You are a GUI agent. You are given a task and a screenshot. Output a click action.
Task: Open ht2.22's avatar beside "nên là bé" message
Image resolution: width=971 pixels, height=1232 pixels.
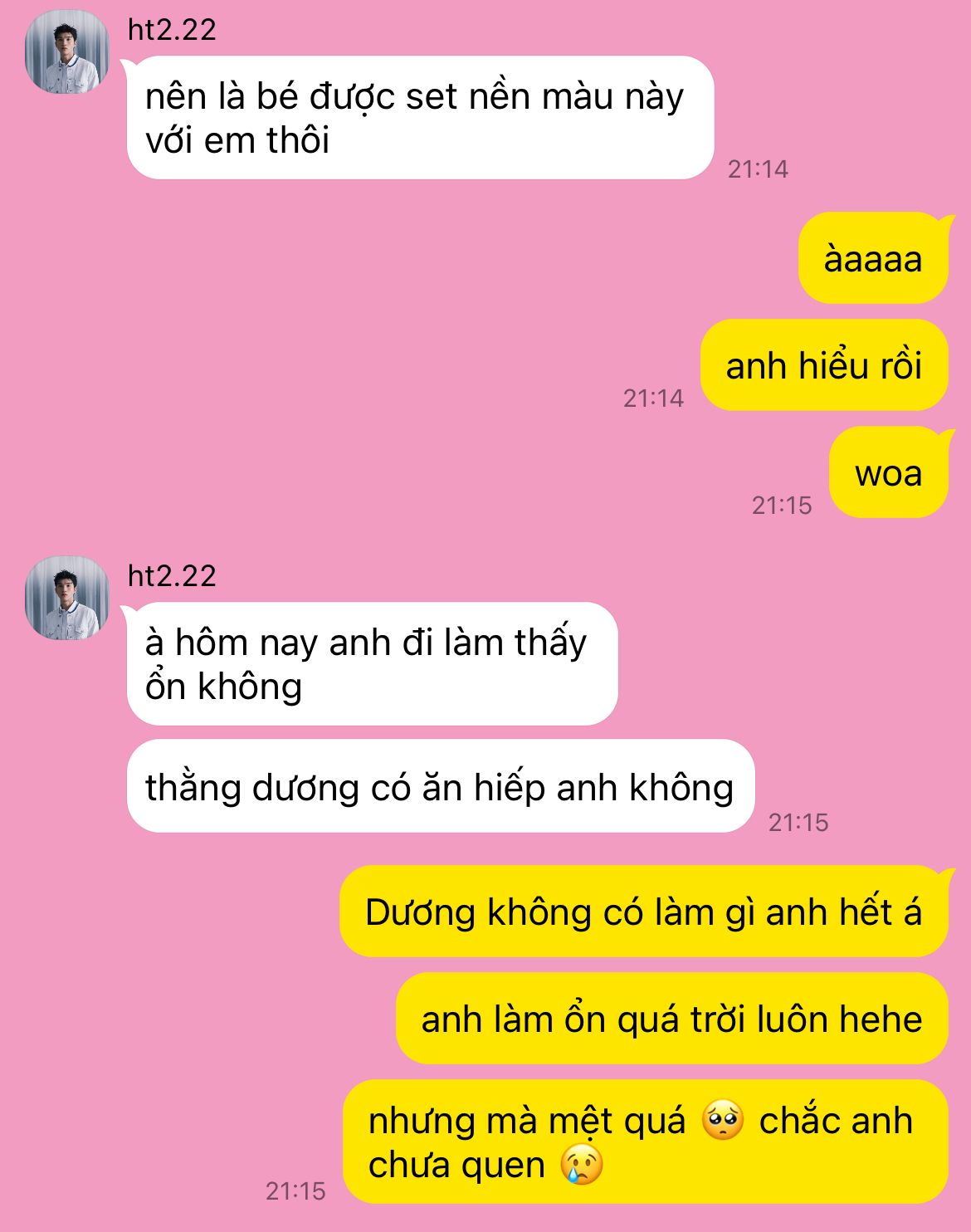(66, 51)
